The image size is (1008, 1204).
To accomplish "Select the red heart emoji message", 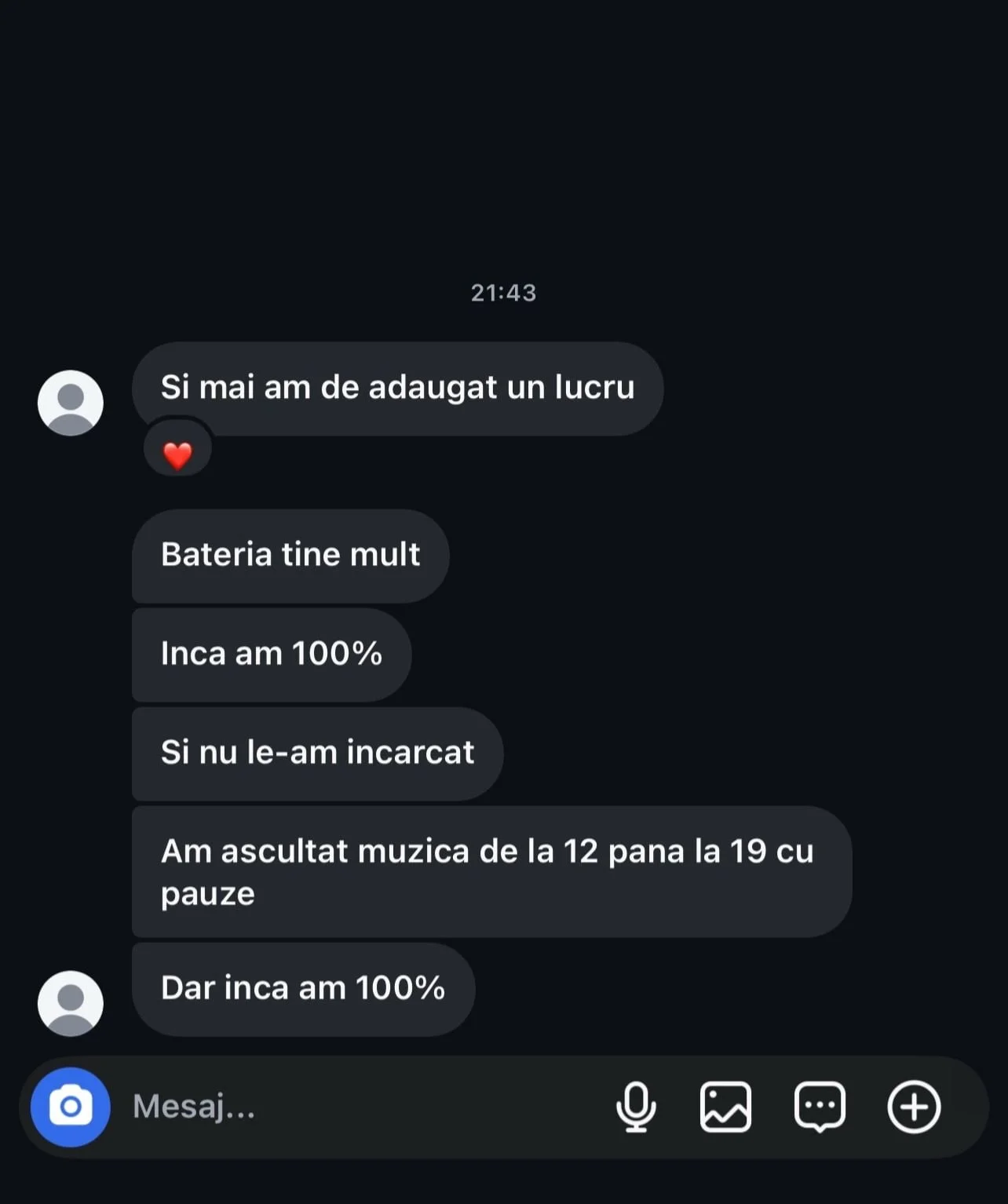I will click(x=178, y=448).
